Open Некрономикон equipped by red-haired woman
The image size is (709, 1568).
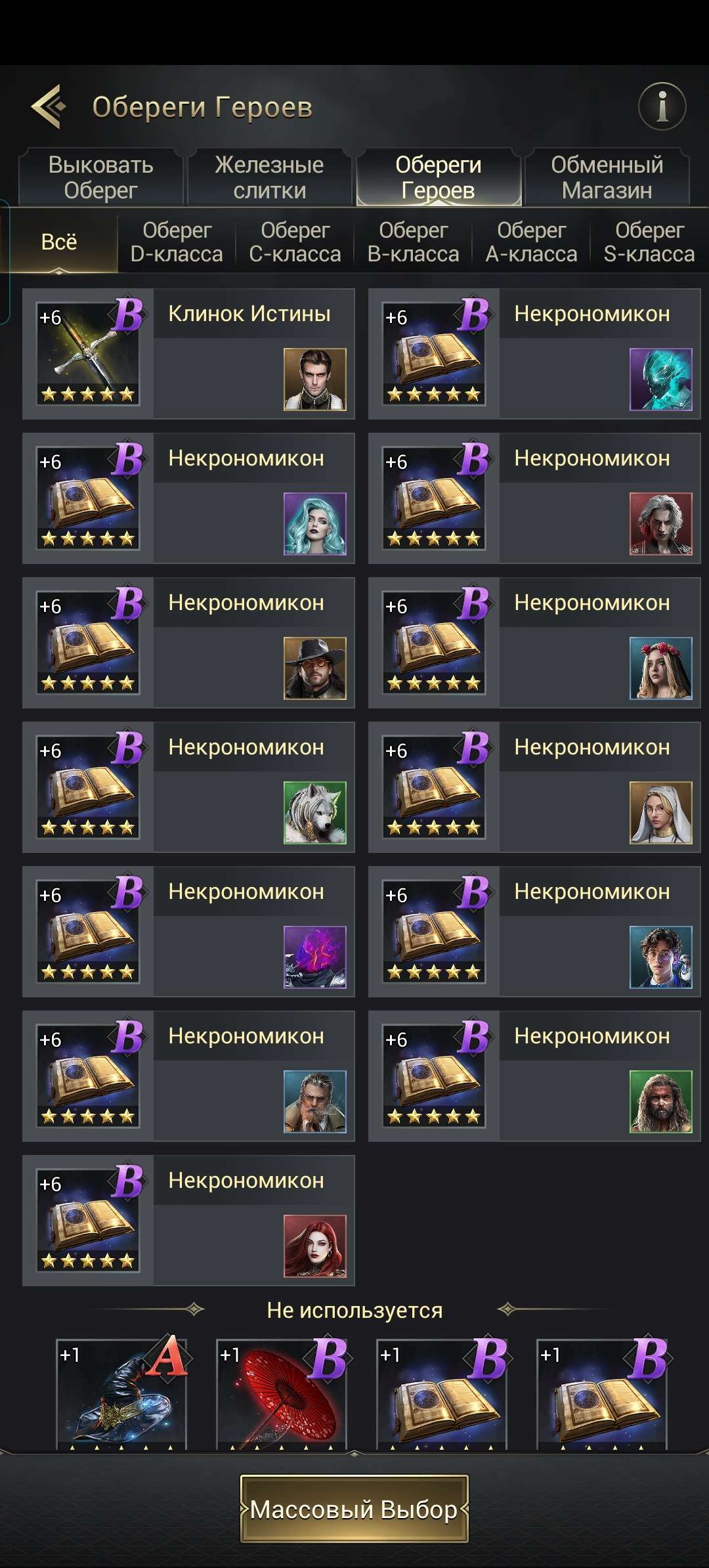tap(188, 1221)
